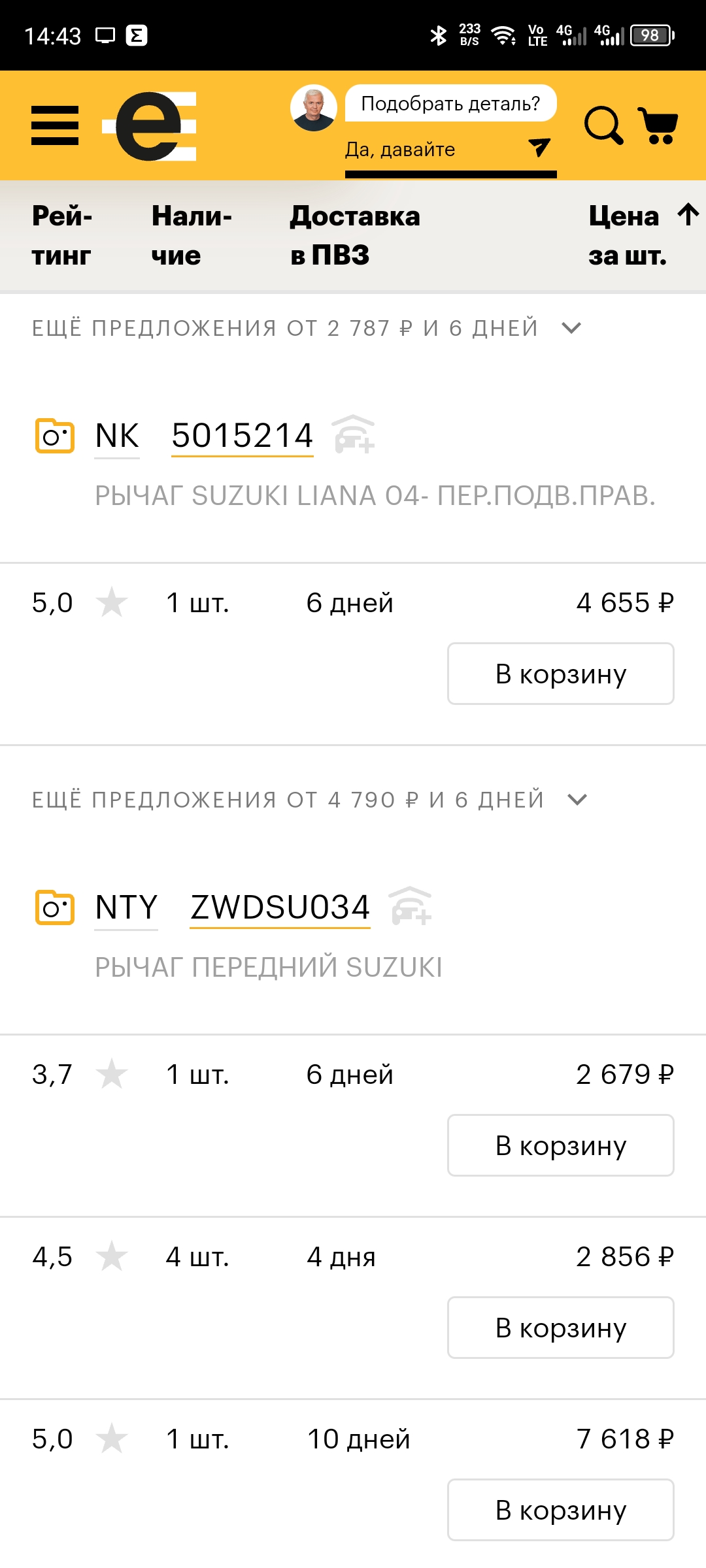Sort offers by Наличие
Image resolution: width=706 pixels, height=1568 pixels.
pyautogui.click(x=192, y=236)
